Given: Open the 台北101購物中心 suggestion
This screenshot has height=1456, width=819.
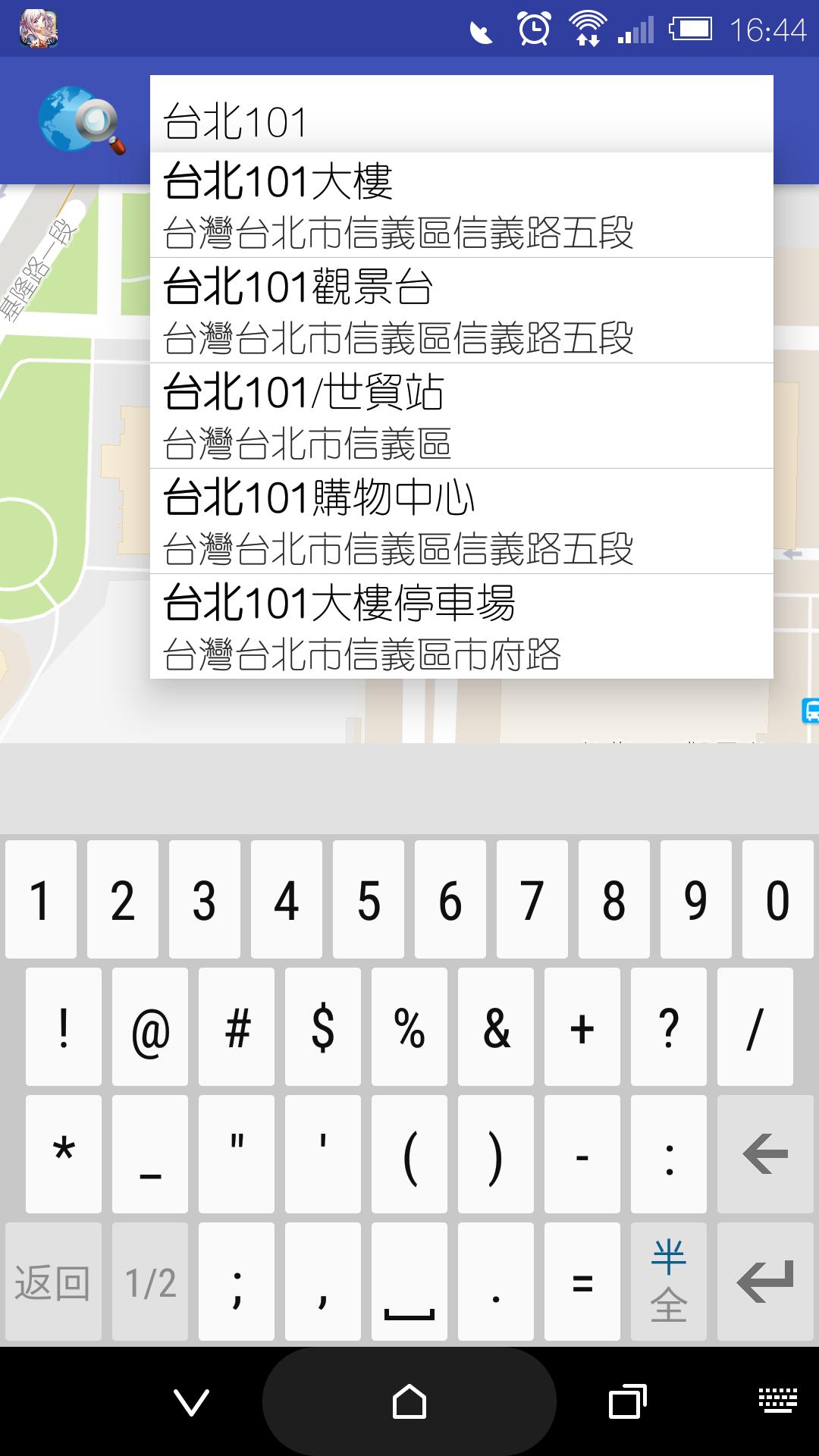Looking at the screenshot, I should click(461, 522).
